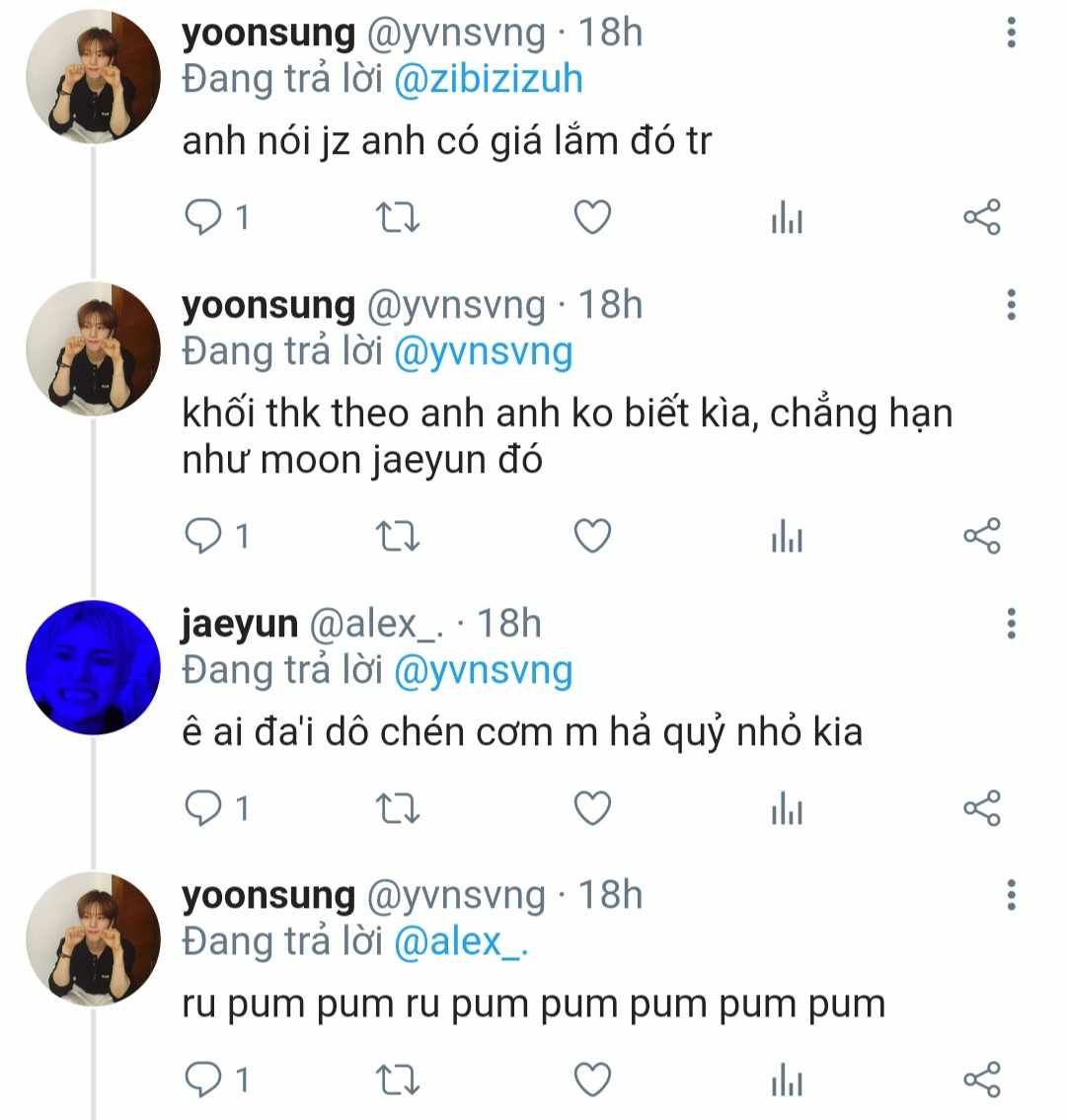This screenshot has width=1066, height=1120.
Task: Share the "ru pum pum" tweet
Action: (982, 1080)
